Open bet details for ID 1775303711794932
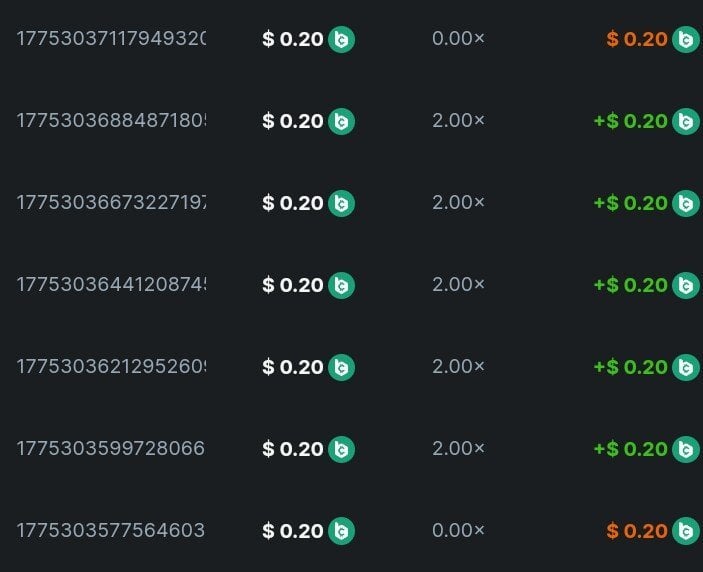This screenshot has height=572, width=703. (x=111, y=39)
